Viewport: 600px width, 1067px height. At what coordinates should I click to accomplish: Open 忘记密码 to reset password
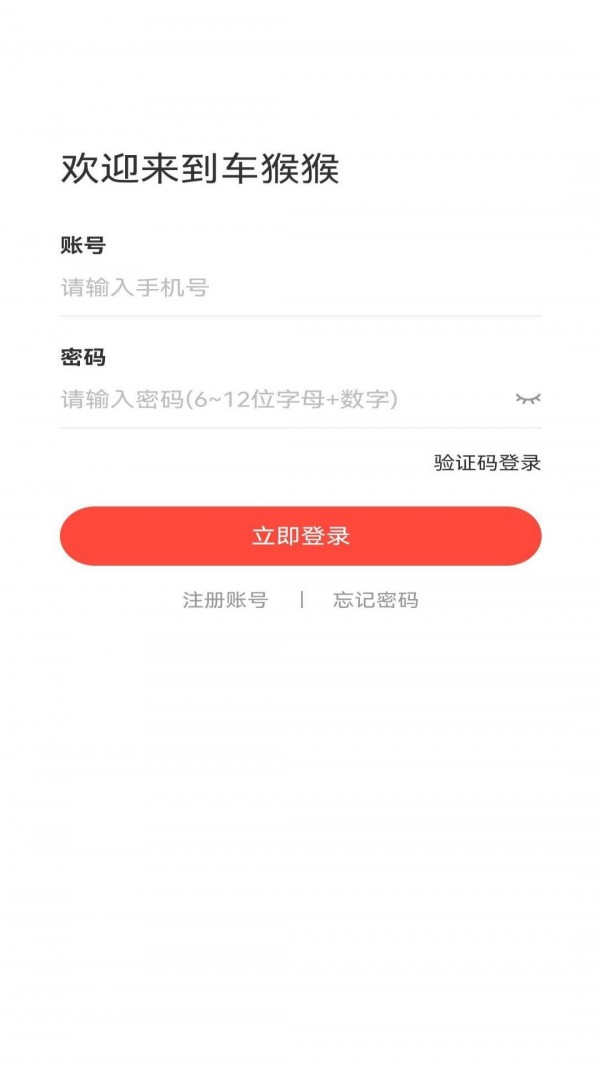[375, 600]
